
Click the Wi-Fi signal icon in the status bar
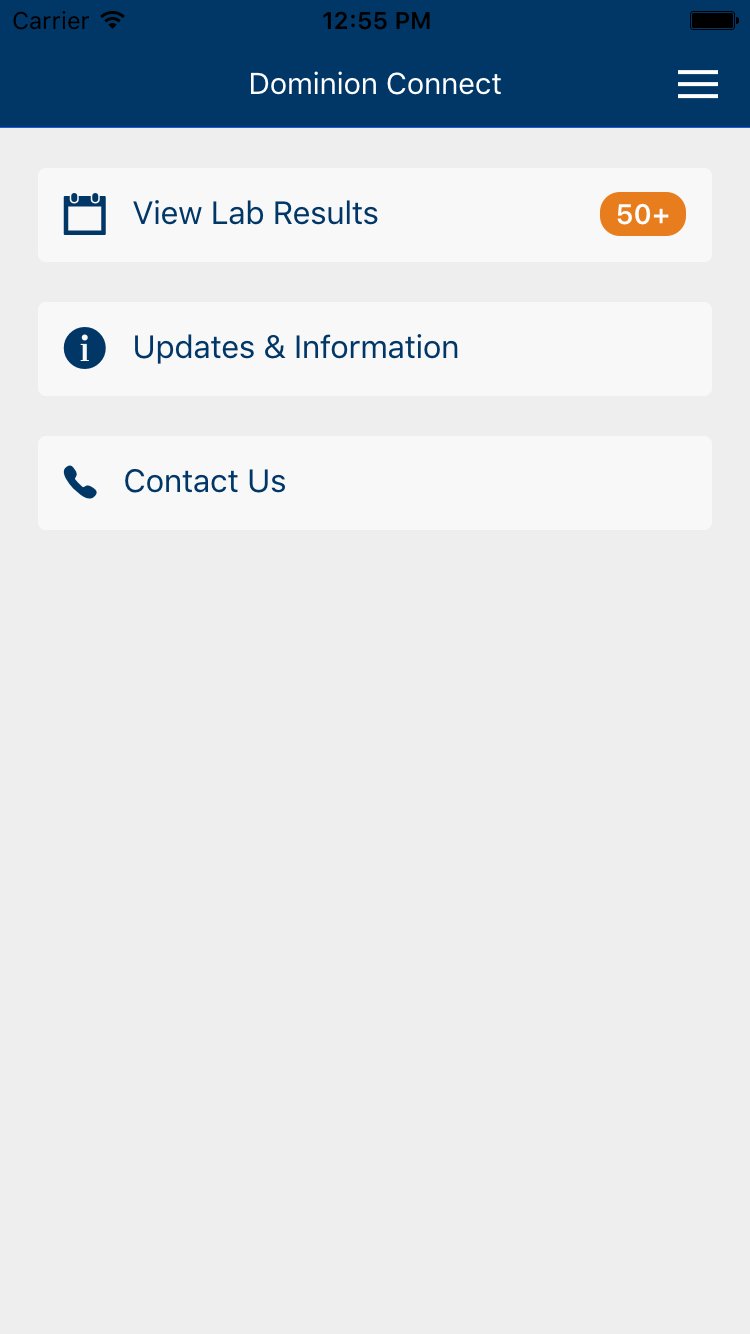pos(111,20)
